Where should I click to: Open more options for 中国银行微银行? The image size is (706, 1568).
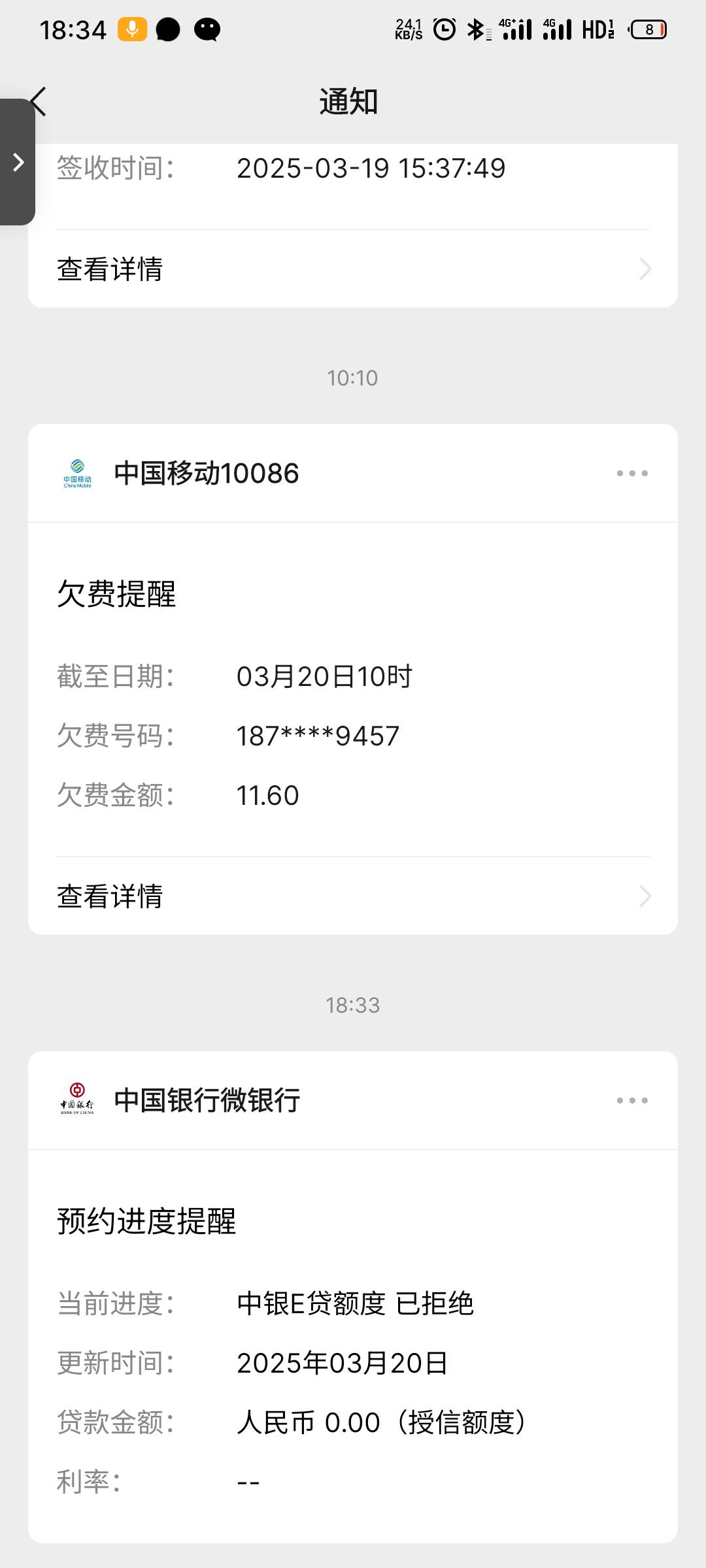632,1100
